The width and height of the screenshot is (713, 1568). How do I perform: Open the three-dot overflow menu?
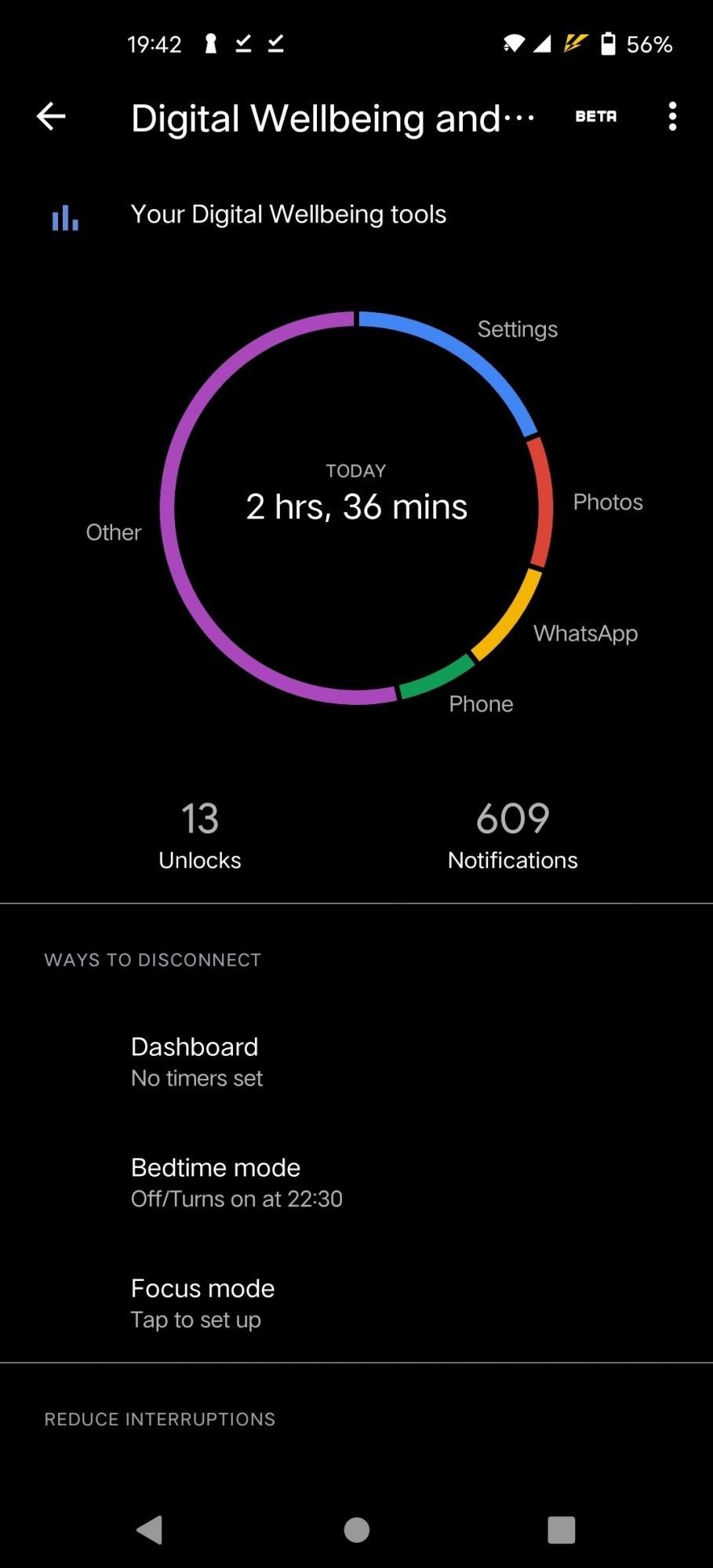(672, 117)
